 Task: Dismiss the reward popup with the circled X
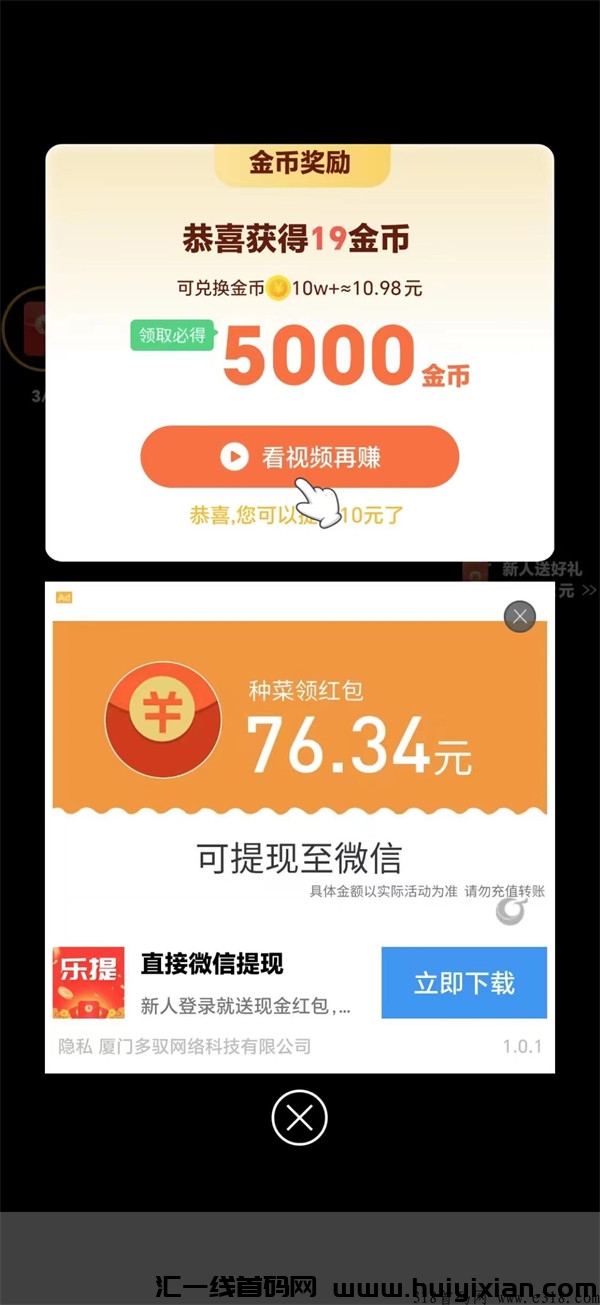point(299,1117)
